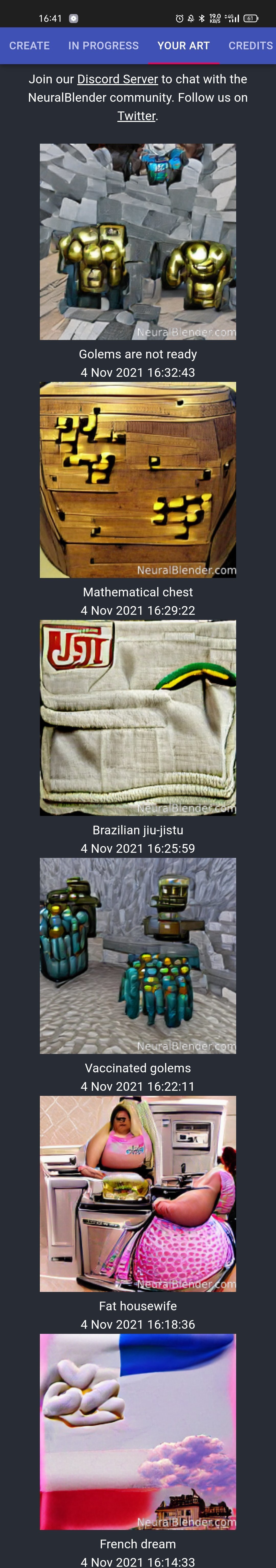View the French dream image

(x=138, y=1432)
